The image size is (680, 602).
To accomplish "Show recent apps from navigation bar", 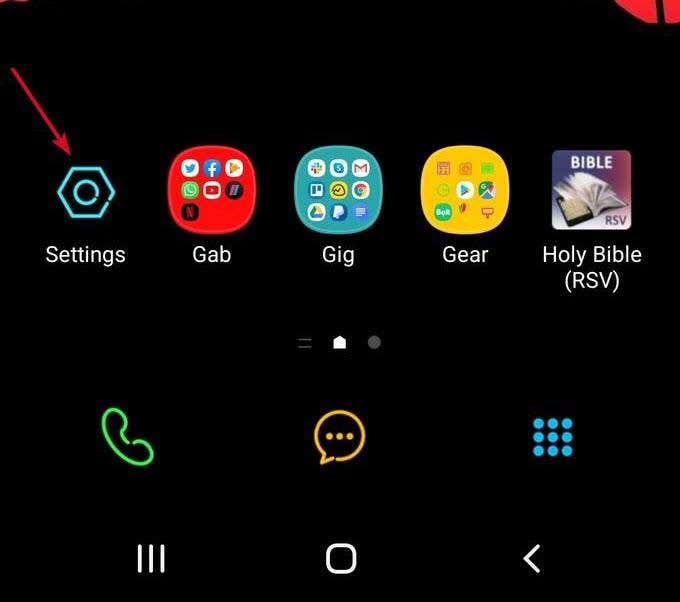I will click(151, 558).
